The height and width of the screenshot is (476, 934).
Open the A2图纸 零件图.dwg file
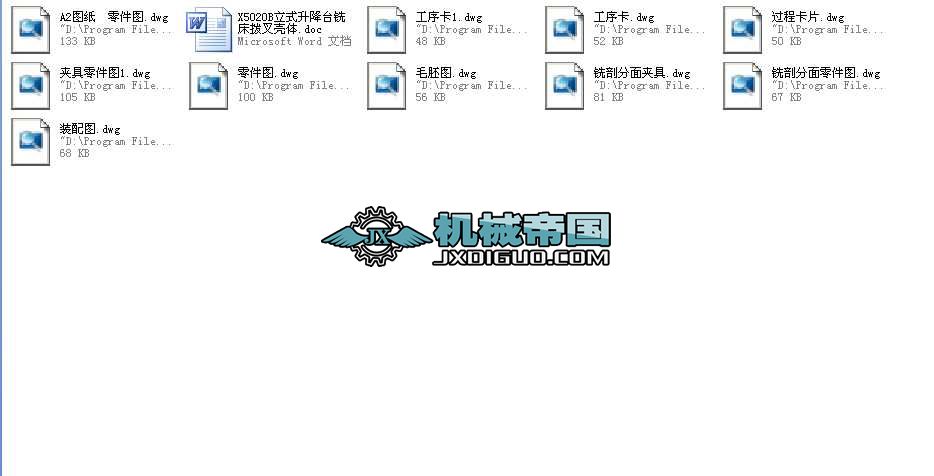click(31, 29)
